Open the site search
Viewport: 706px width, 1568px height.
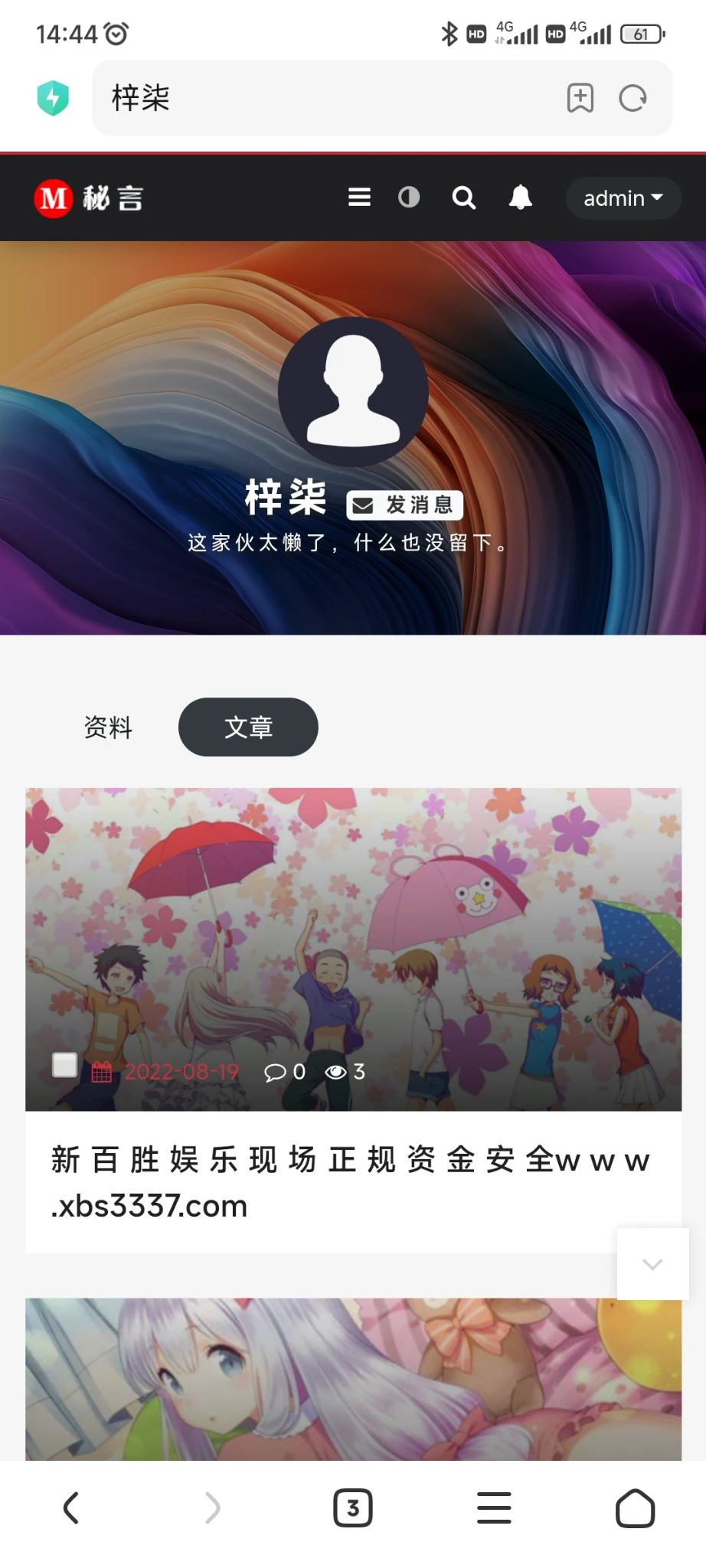pos(463,198)
